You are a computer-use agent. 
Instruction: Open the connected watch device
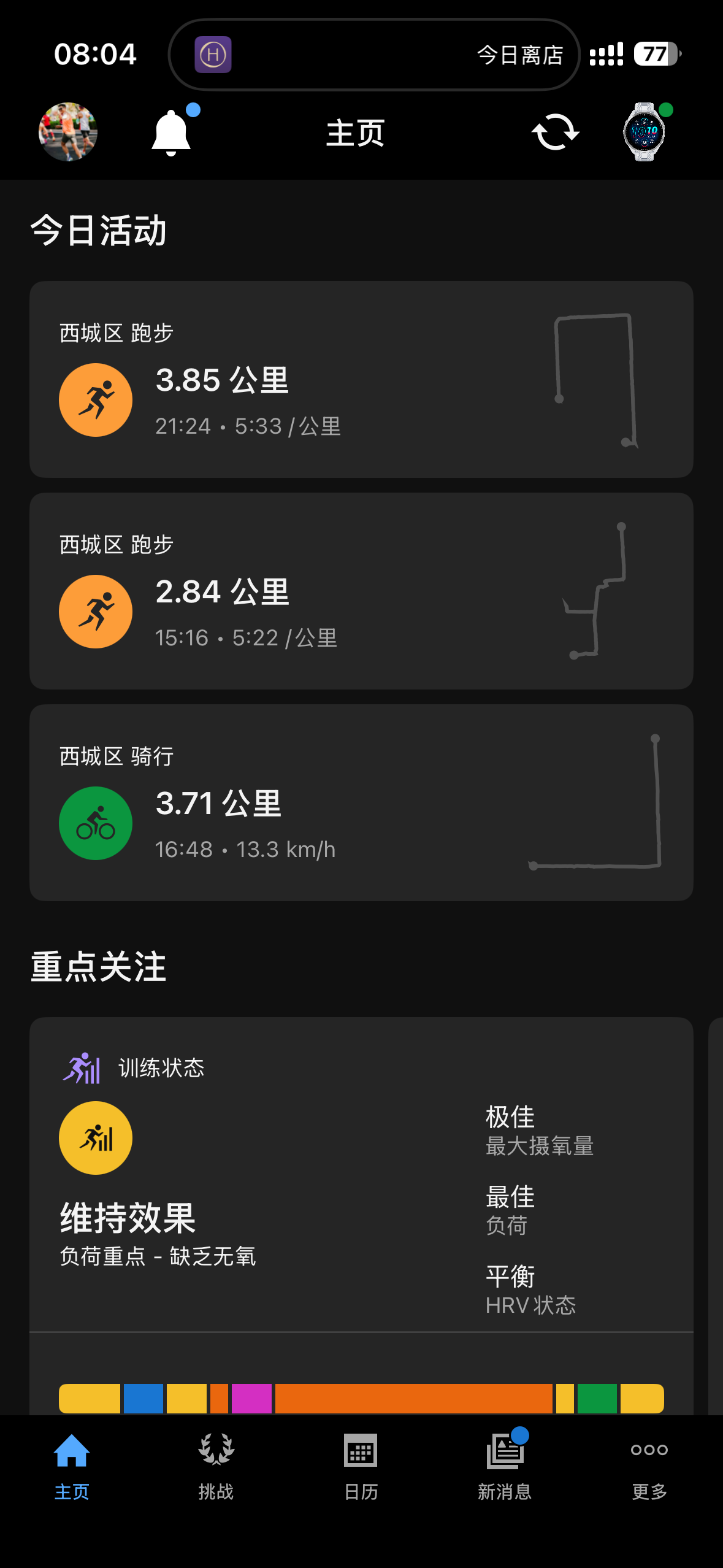click(645, 132)
